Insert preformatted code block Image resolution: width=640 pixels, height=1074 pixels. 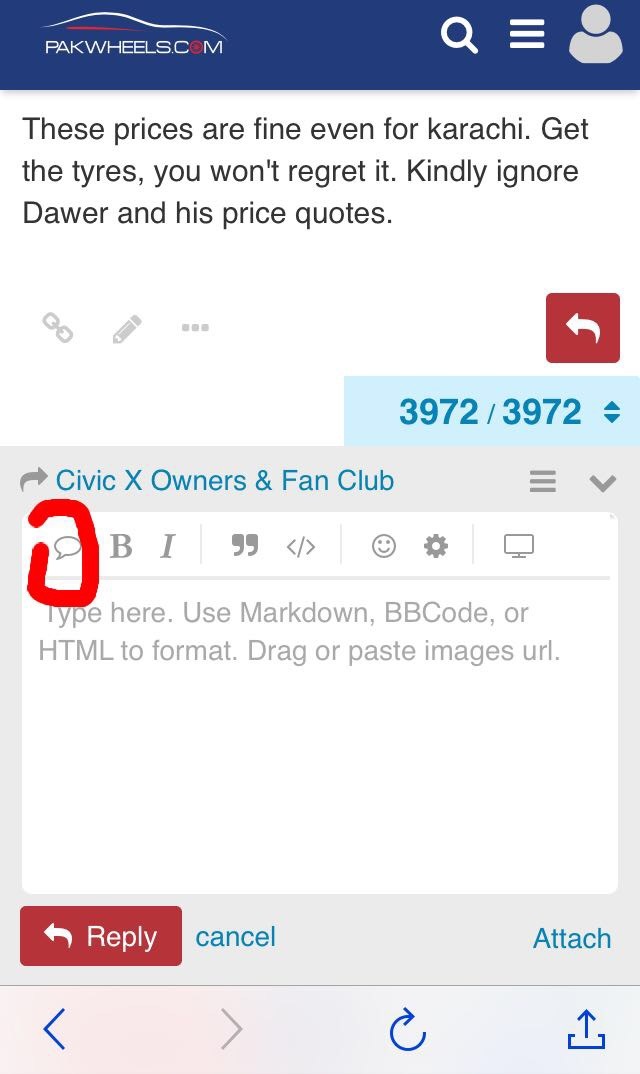coord(301,546)
